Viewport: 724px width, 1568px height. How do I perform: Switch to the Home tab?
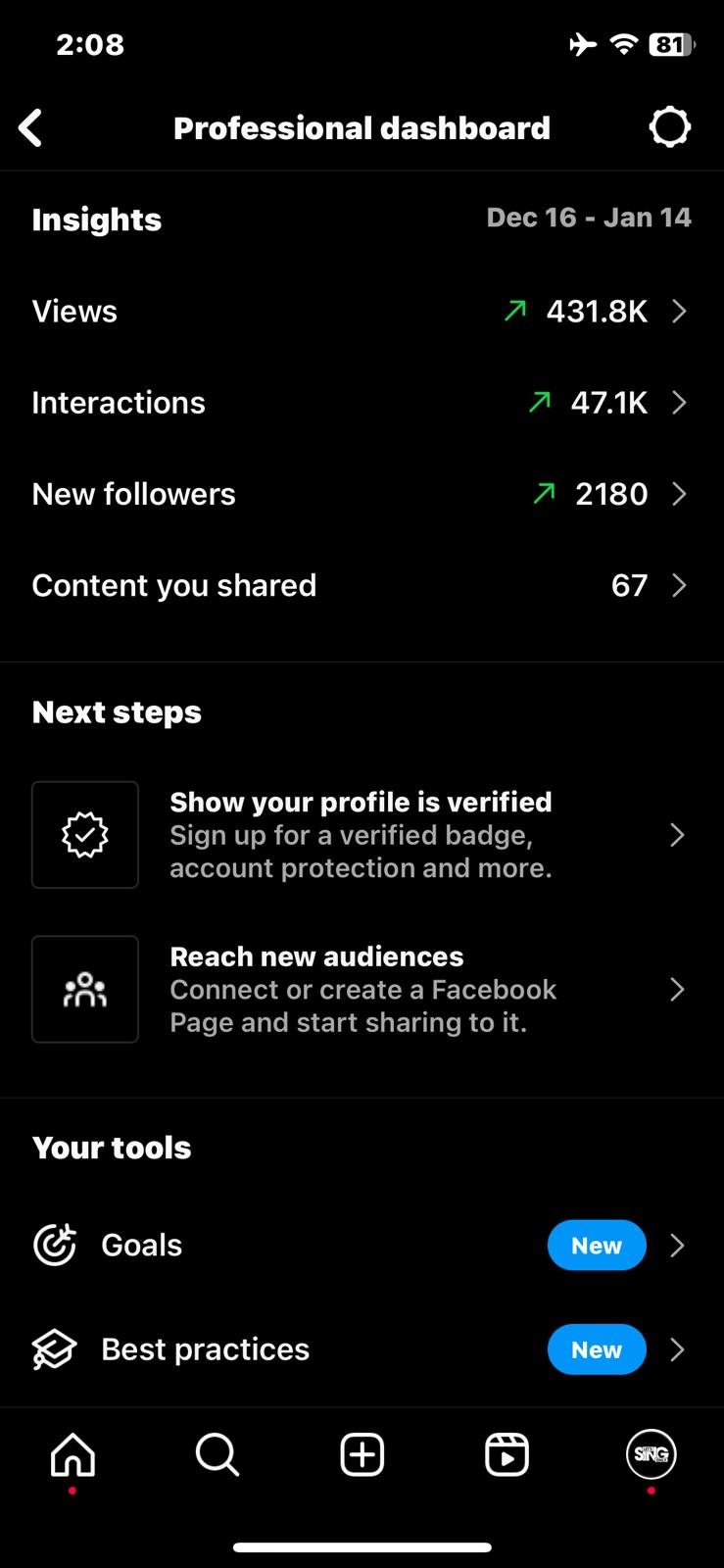pos(72,1454)
